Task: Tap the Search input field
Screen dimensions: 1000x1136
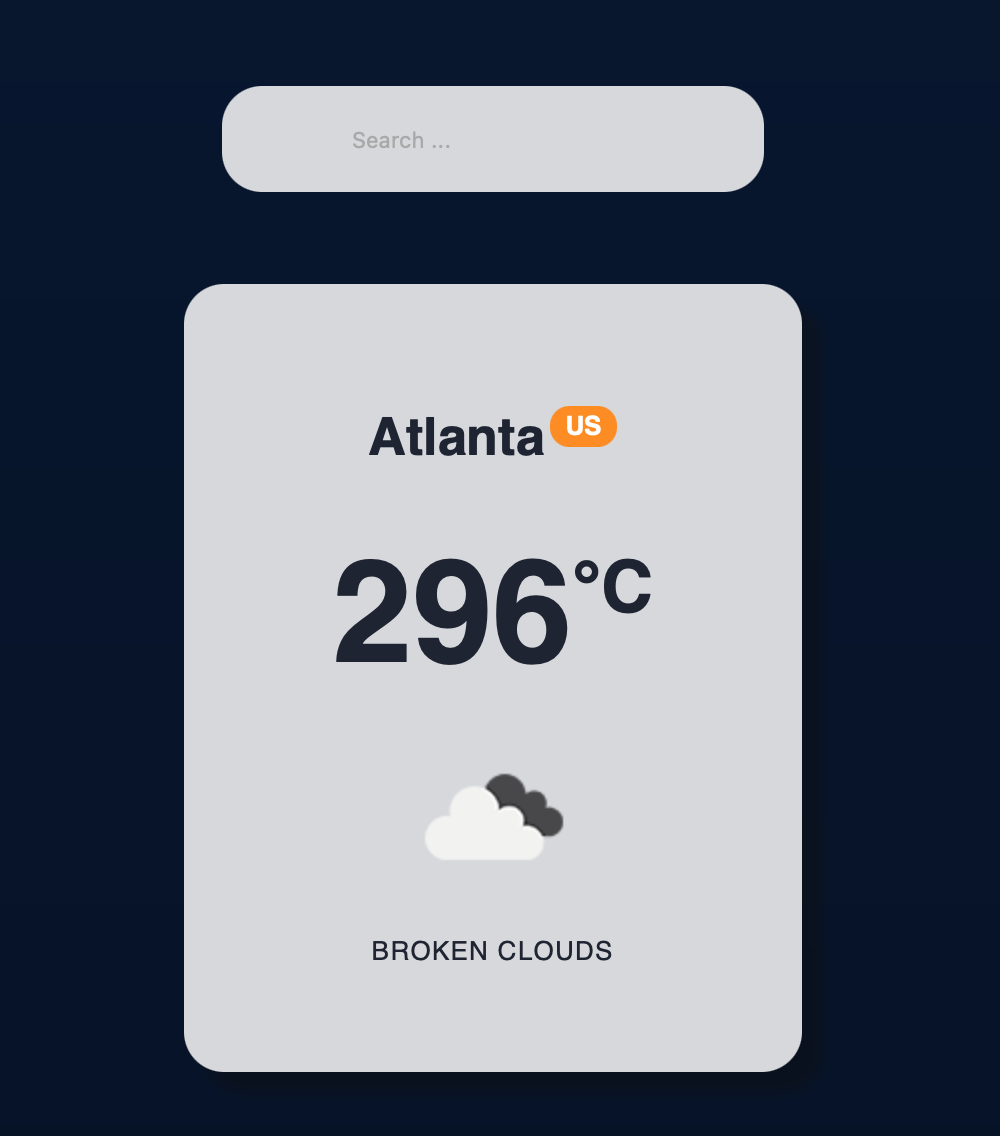Action: coord(492,140)
